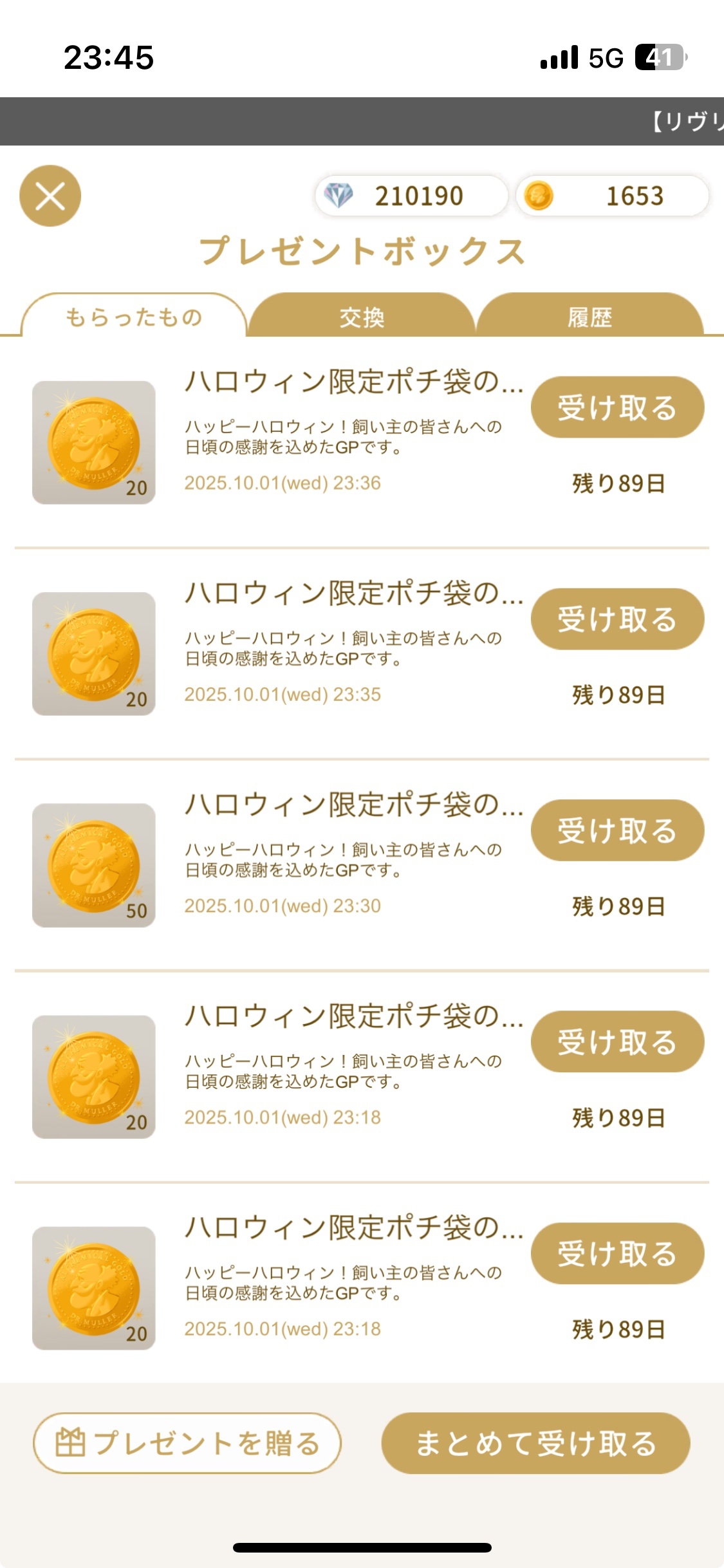The image size is (724, 1568).
Task: Tap 受け取る for the 23:36 gift
Action: click(x=617, y=407)
